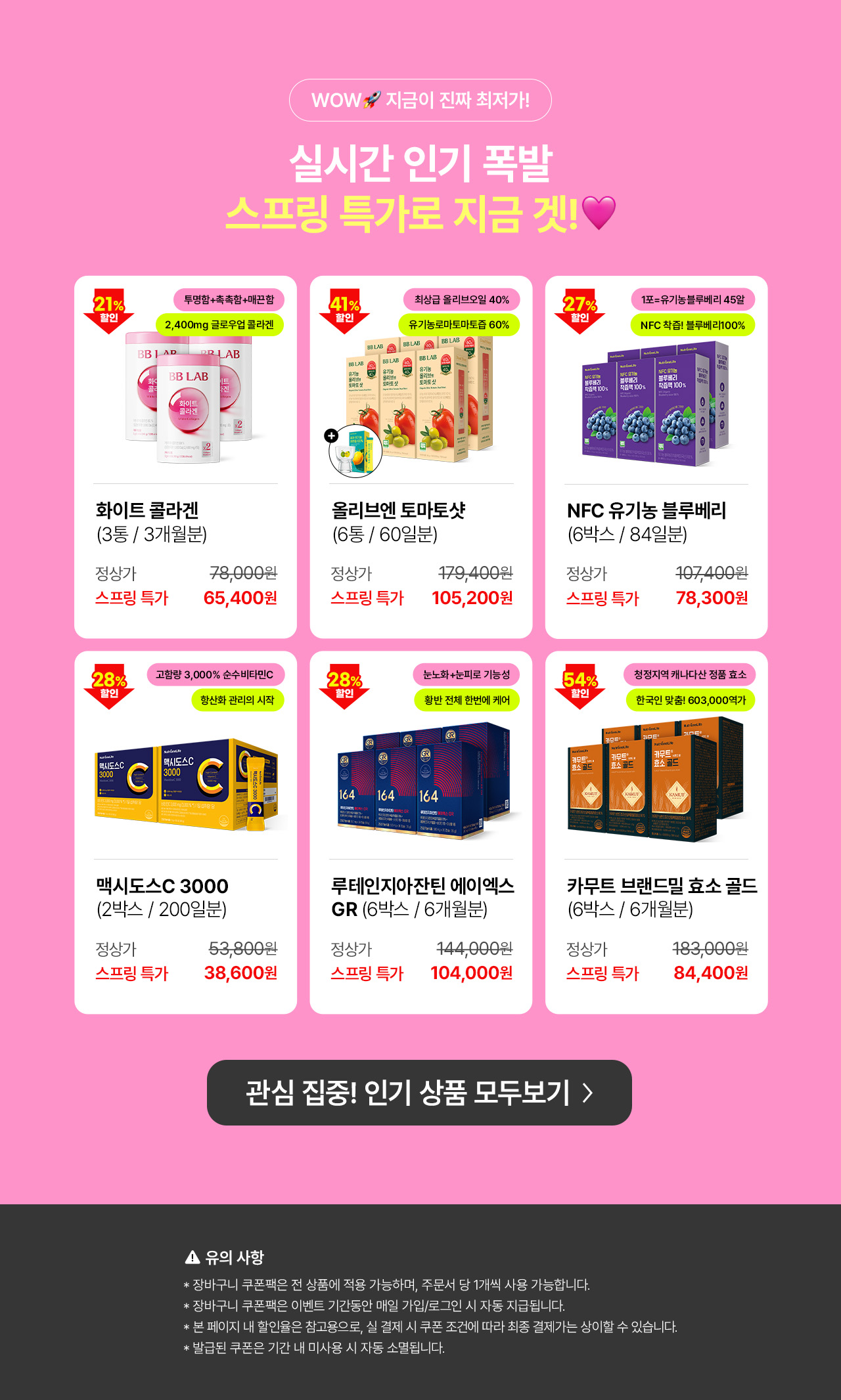The image size is (841, 1400).
Task: Open the 올리브엔 토마토샷 product card
Action: [420, 457]
